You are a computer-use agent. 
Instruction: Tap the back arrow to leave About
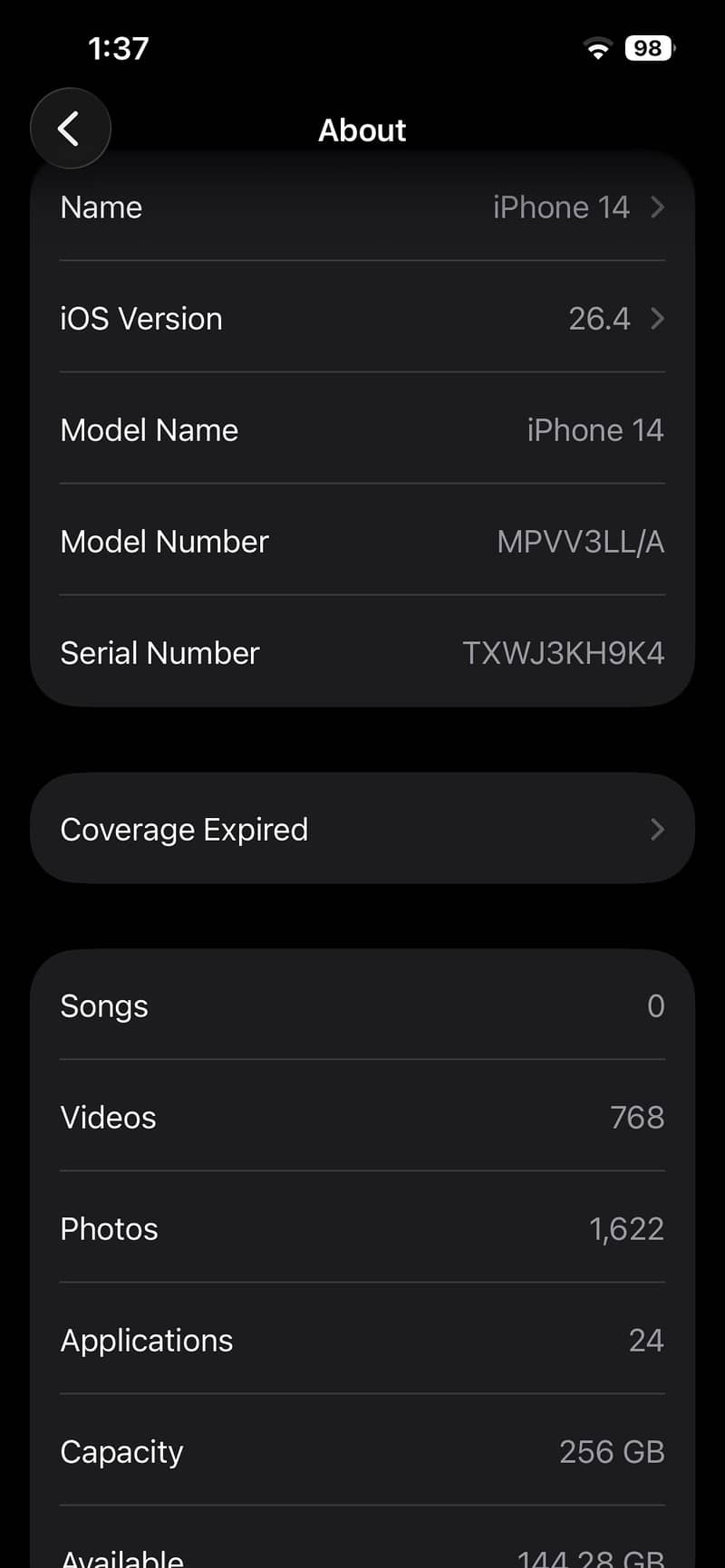(x=70, y=129)
